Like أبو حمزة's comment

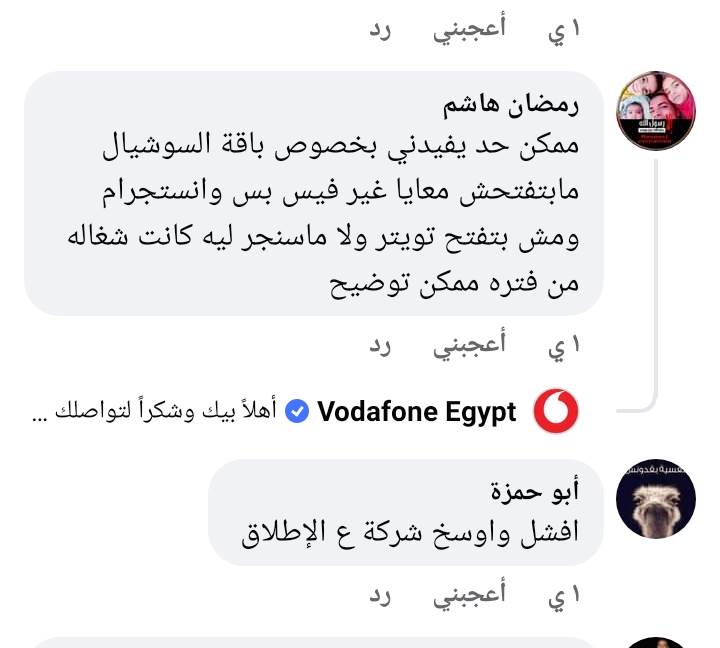coord(469,597)
